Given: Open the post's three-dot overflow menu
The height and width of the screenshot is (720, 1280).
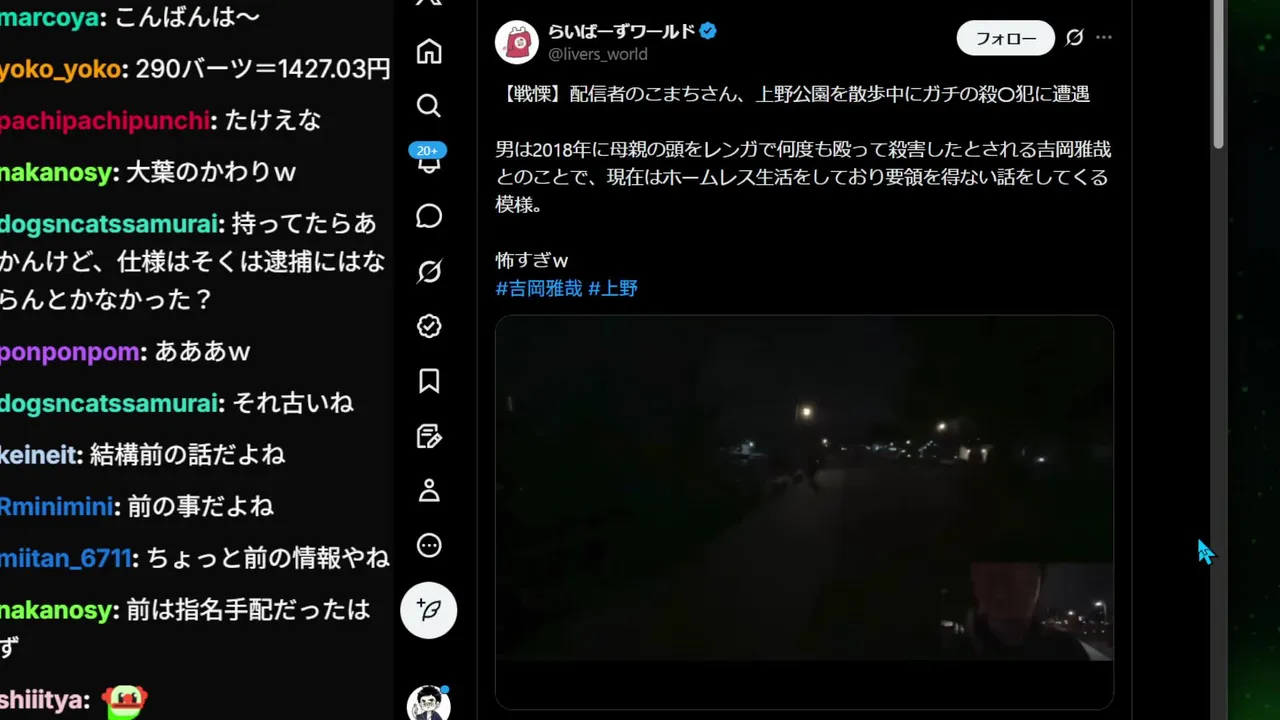Looking at the screenshot, I should tap(1103, 38).
